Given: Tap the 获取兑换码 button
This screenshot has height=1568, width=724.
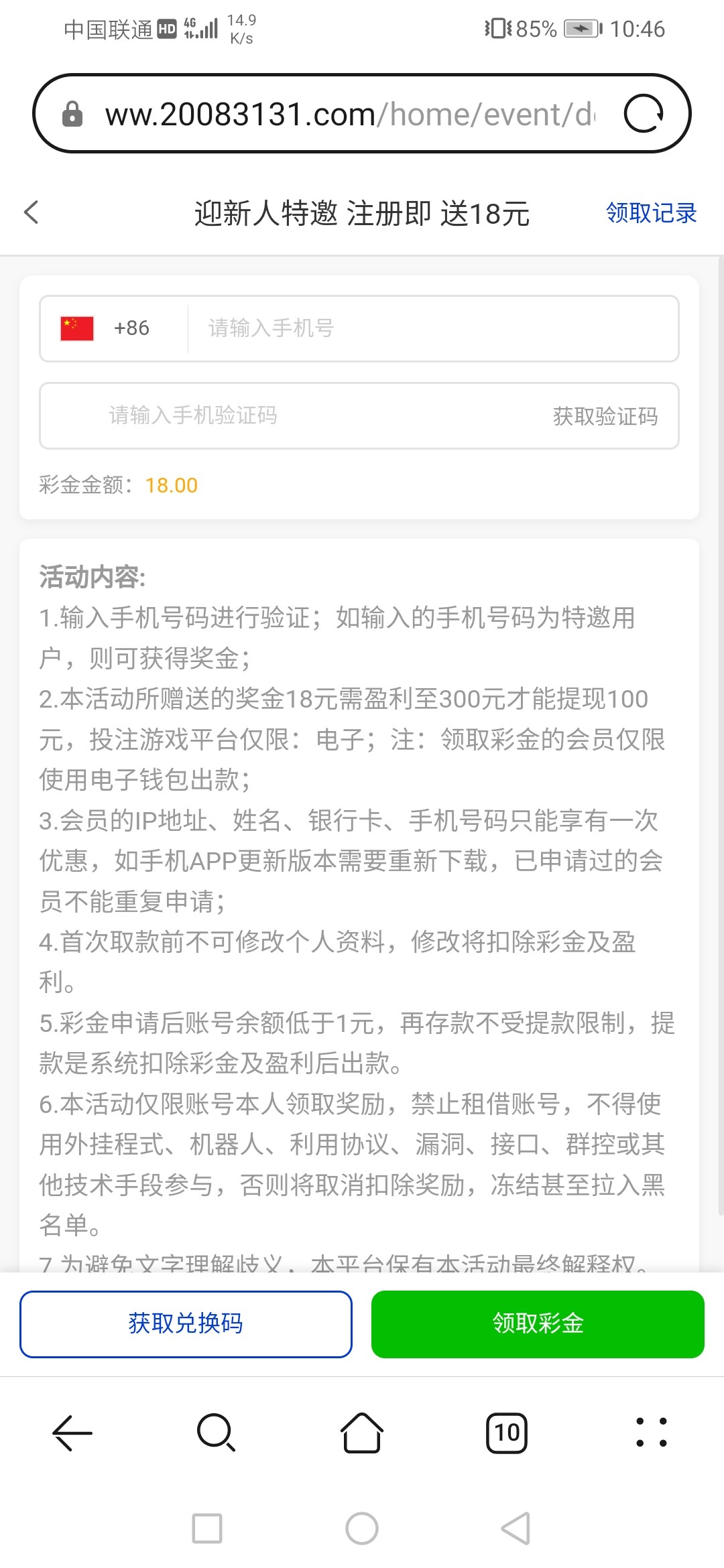Looking at the screenshot, I should (186, 1324).
